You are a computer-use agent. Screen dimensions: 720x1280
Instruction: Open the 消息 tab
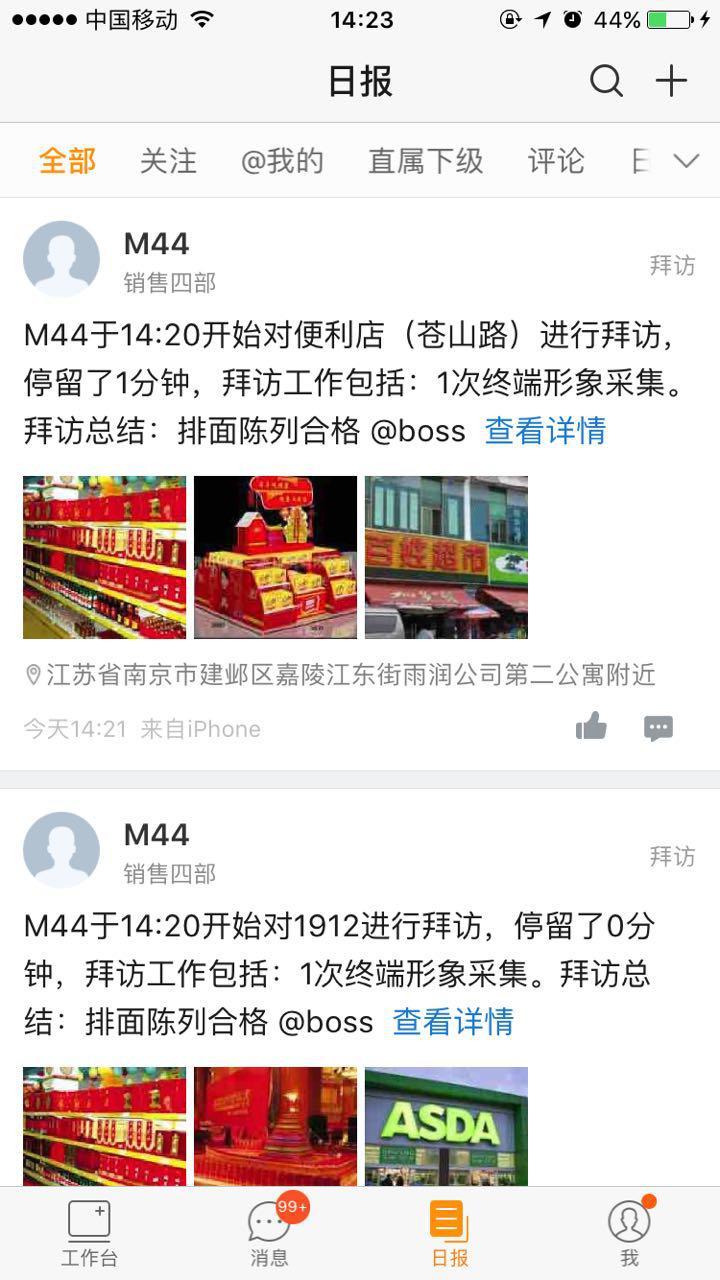click(x=269, y=1233)
